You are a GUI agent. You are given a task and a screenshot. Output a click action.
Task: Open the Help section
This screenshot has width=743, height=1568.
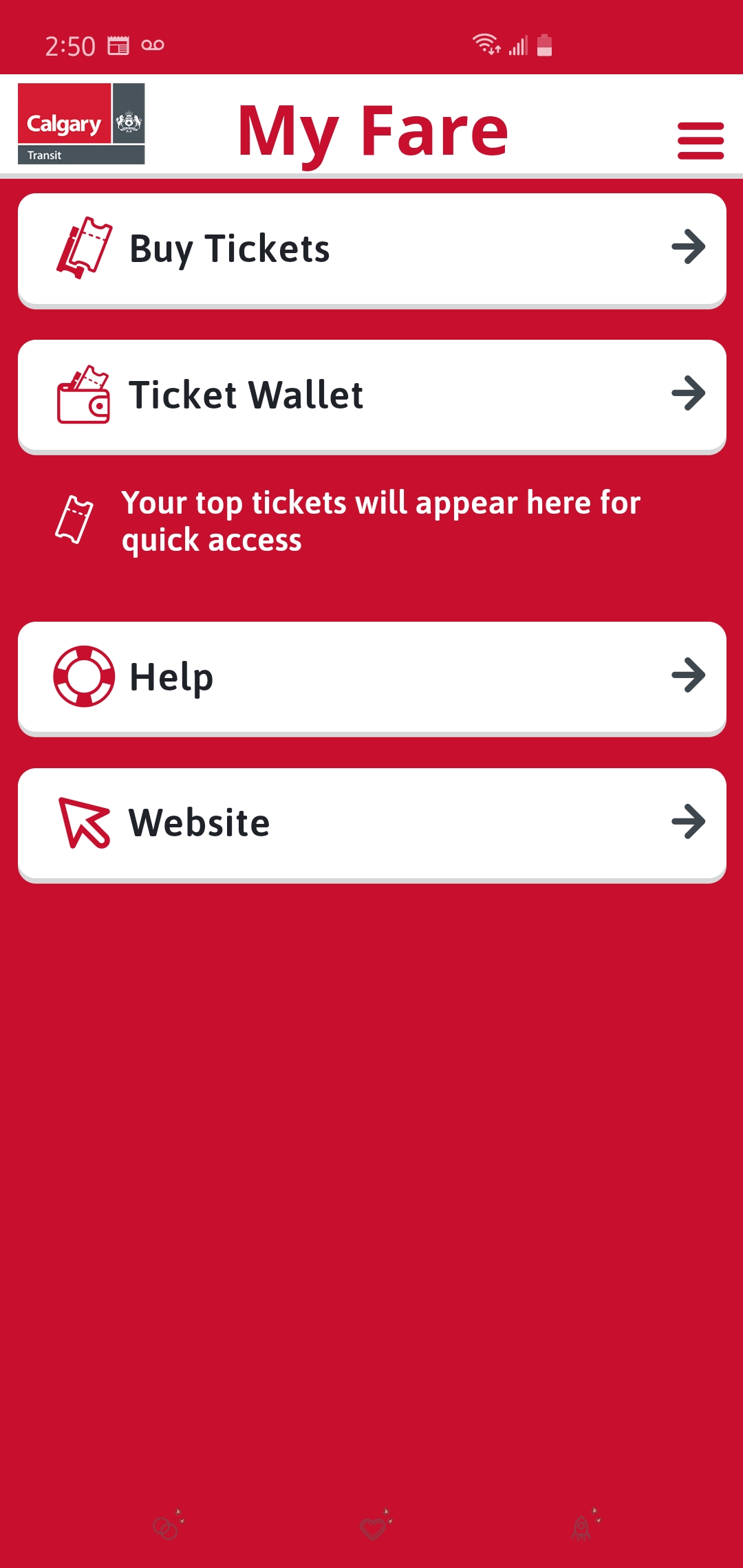[x=371, y=677]
